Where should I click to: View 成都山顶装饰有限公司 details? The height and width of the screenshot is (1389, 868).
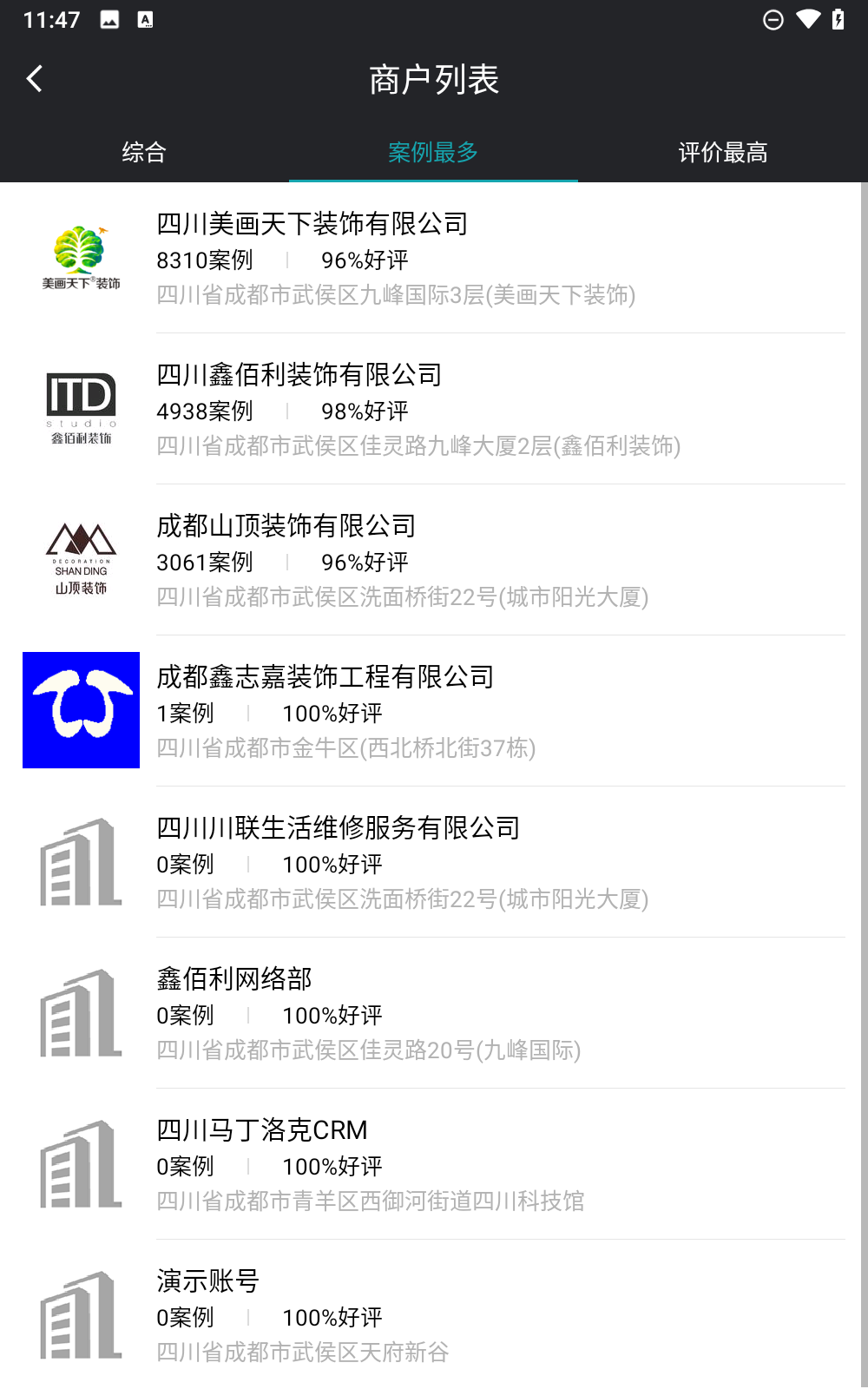[x=434, y=560]
